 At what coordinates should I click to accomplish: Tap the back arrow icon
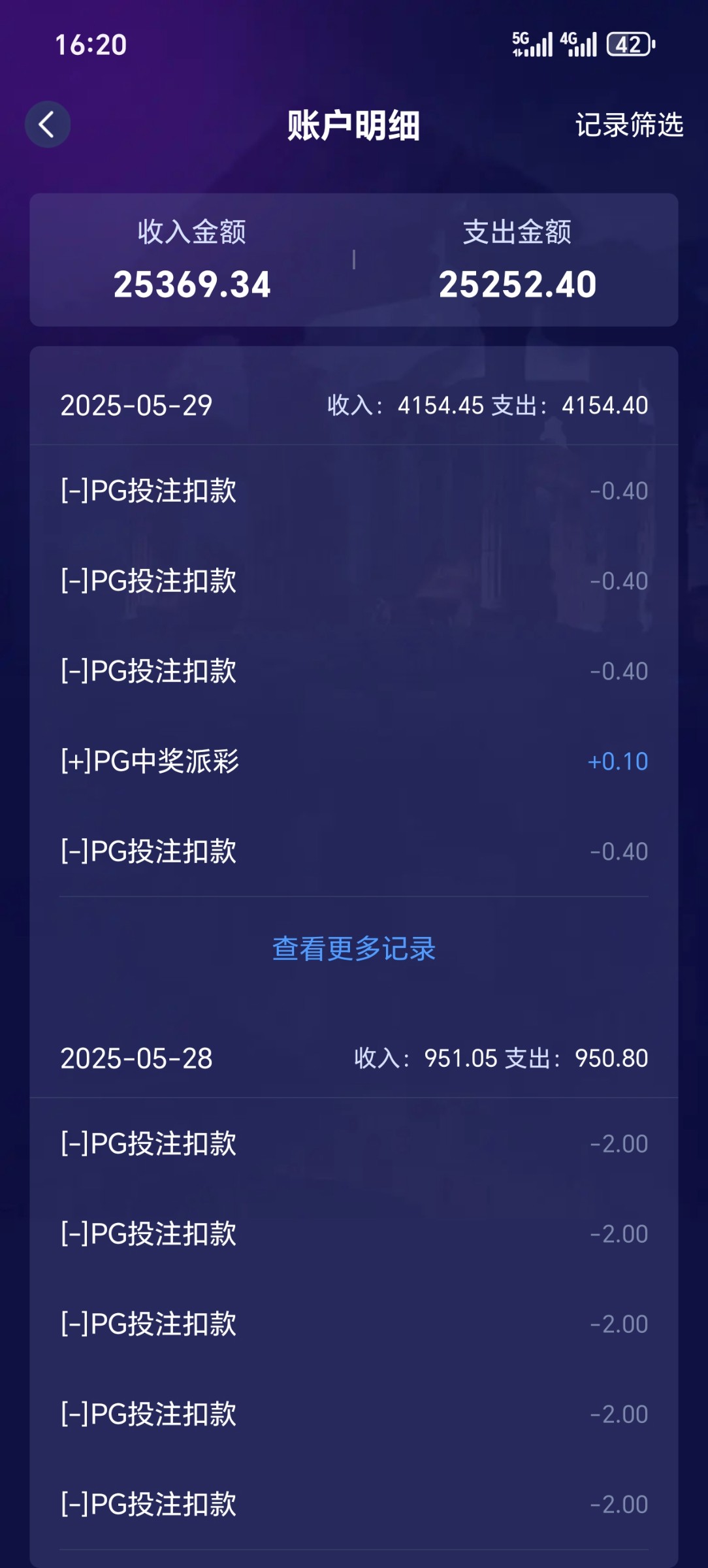click(x=46, y=125)
